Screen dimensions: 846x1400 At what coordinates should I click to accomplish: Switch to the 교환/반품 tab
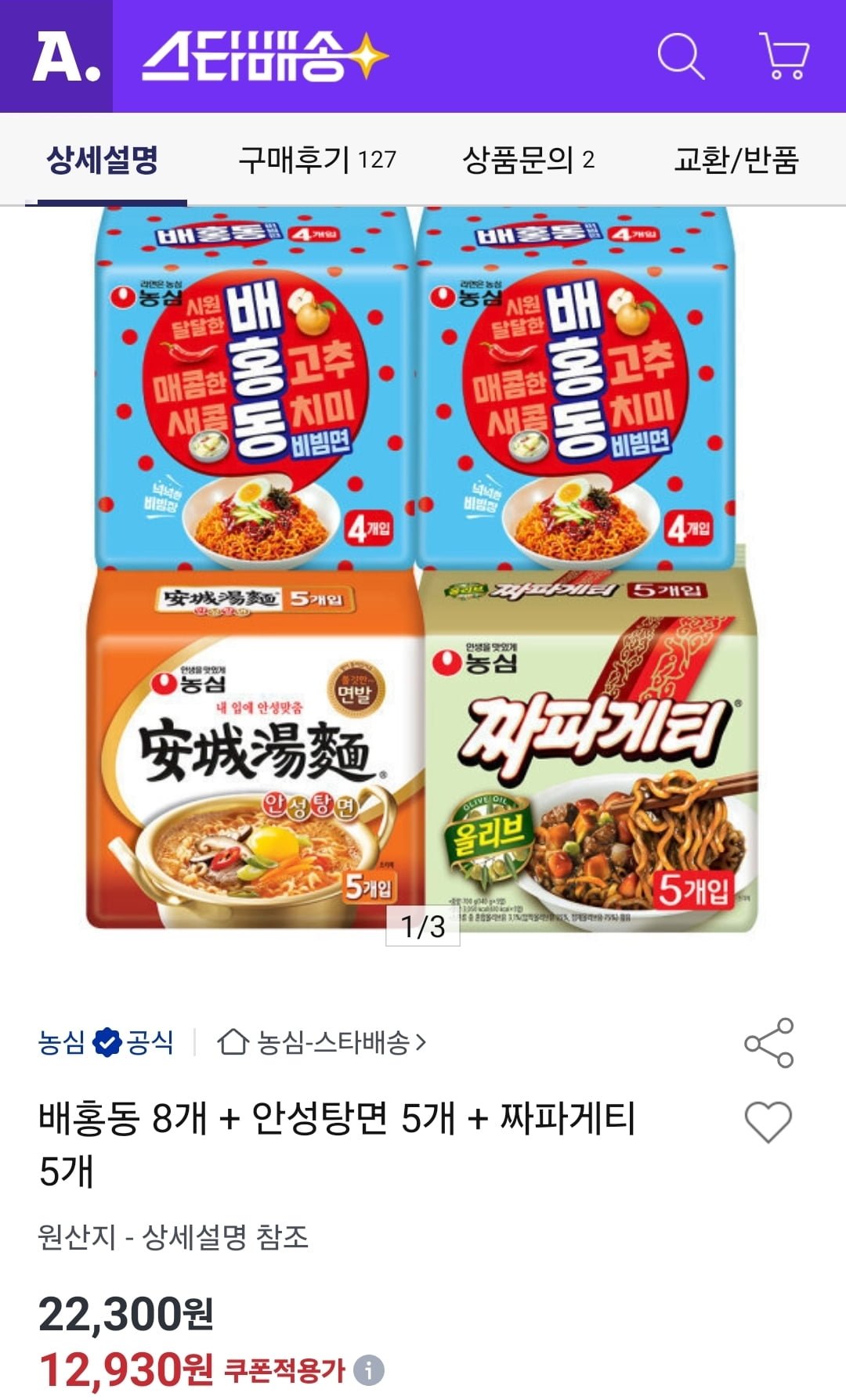point(736,161)
